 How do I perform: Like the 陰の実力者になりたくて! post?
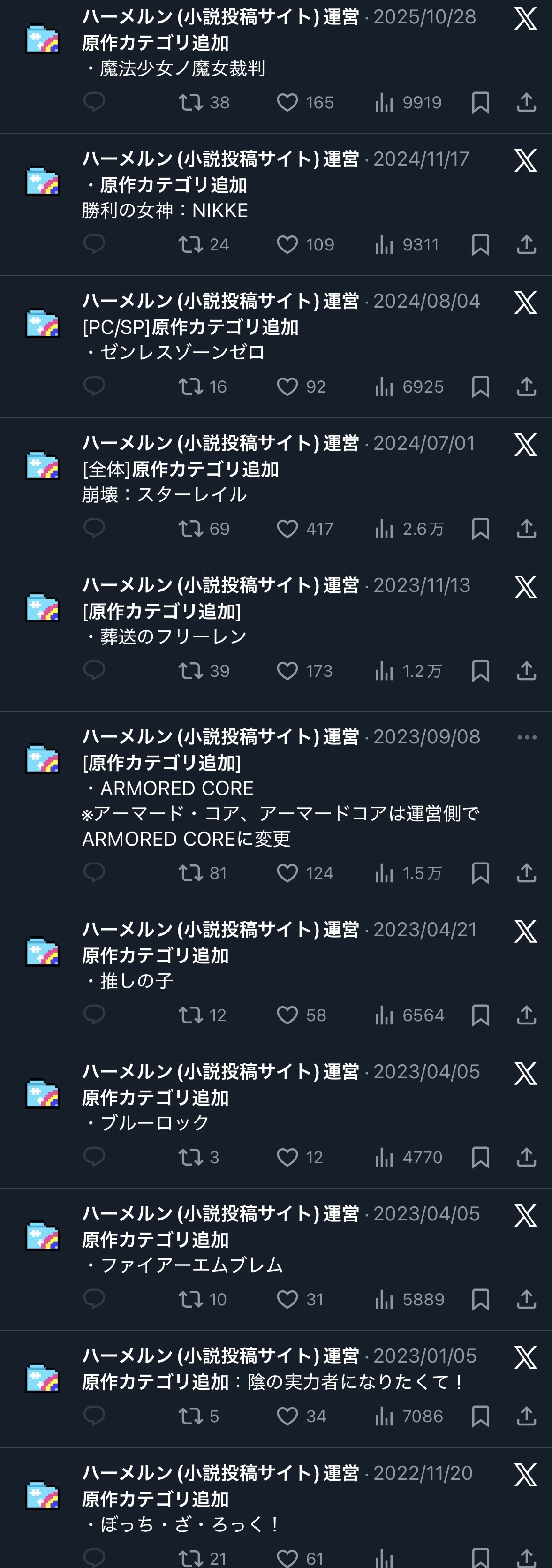point(287,1417)
